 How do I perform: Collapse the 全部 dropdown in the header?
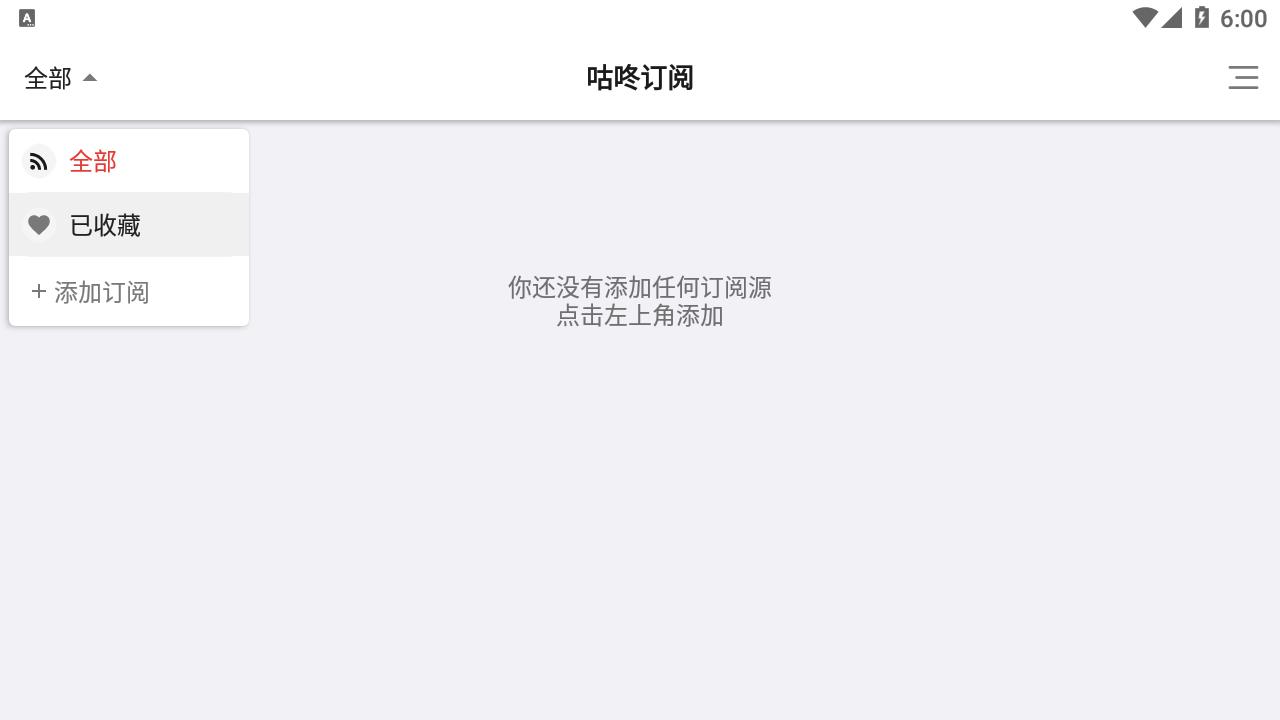[x=60, y=78]
